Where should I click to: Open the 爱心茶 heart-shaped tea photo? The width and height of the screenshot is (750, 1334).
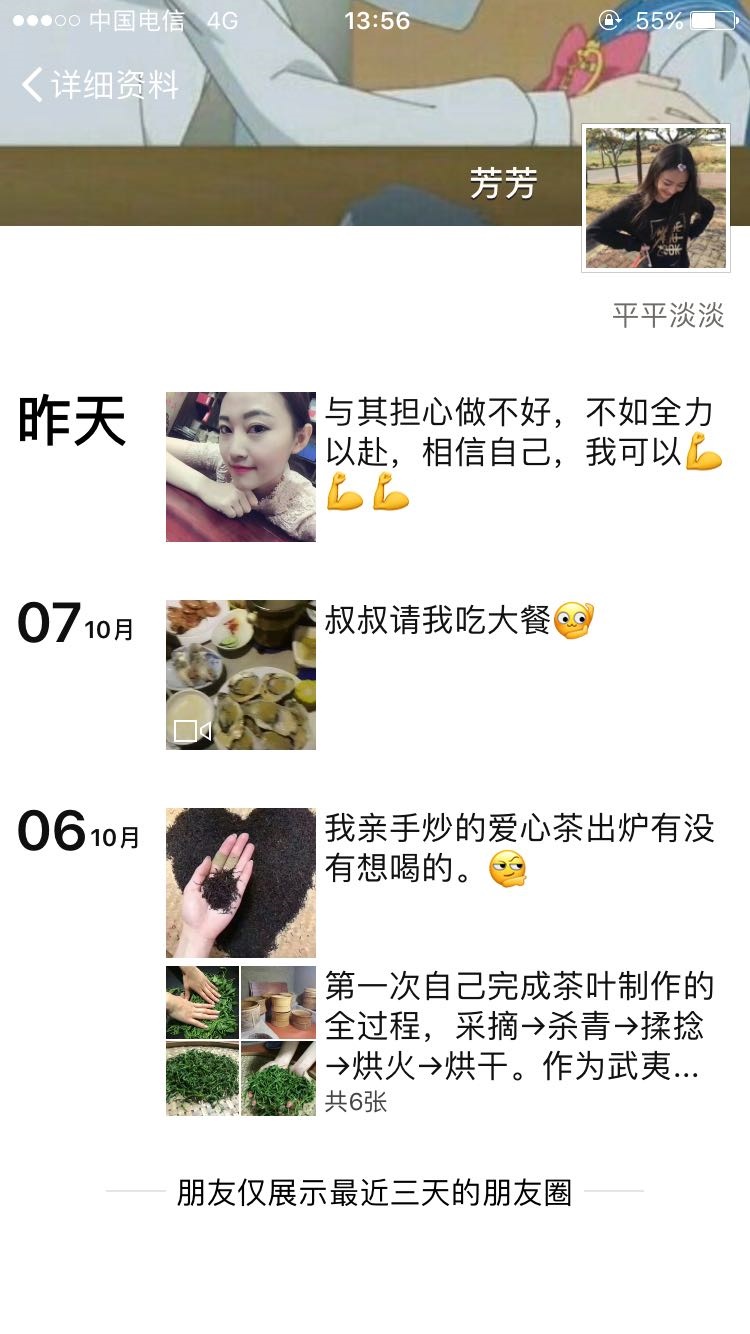pyautogui.click(x=241, y=883)
